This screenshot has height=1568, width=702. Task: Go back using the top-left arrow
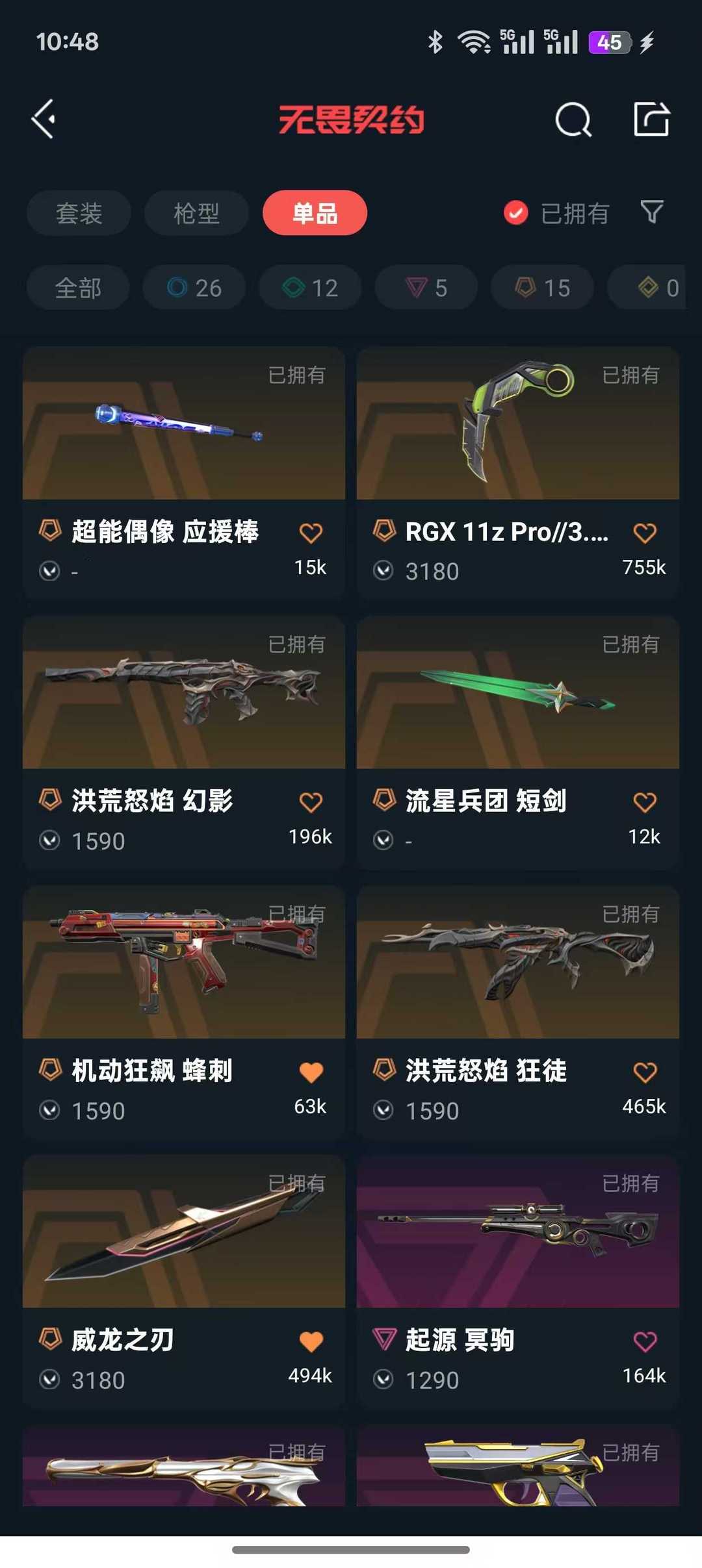pos(44,120)
